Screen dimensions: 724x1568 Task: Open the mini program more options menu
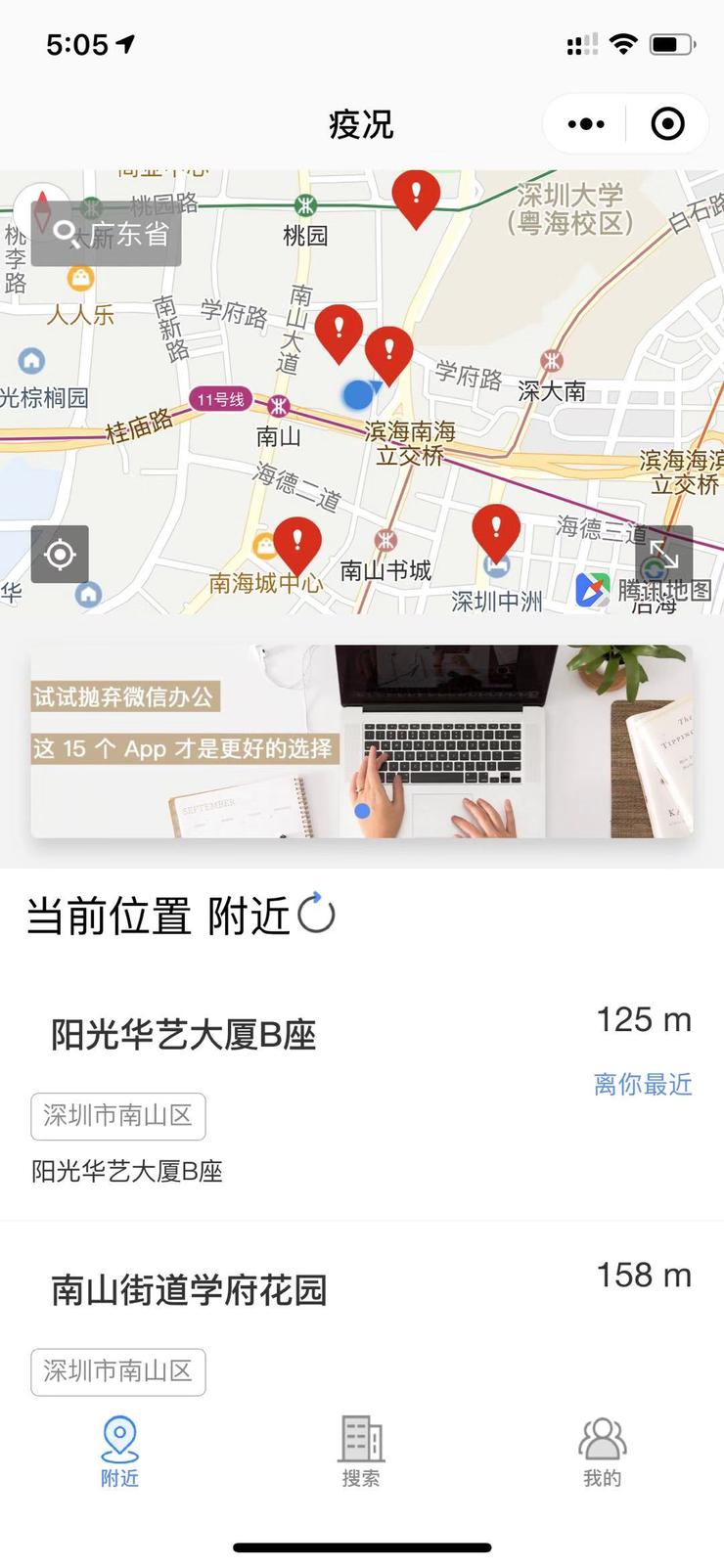(585, 124)
